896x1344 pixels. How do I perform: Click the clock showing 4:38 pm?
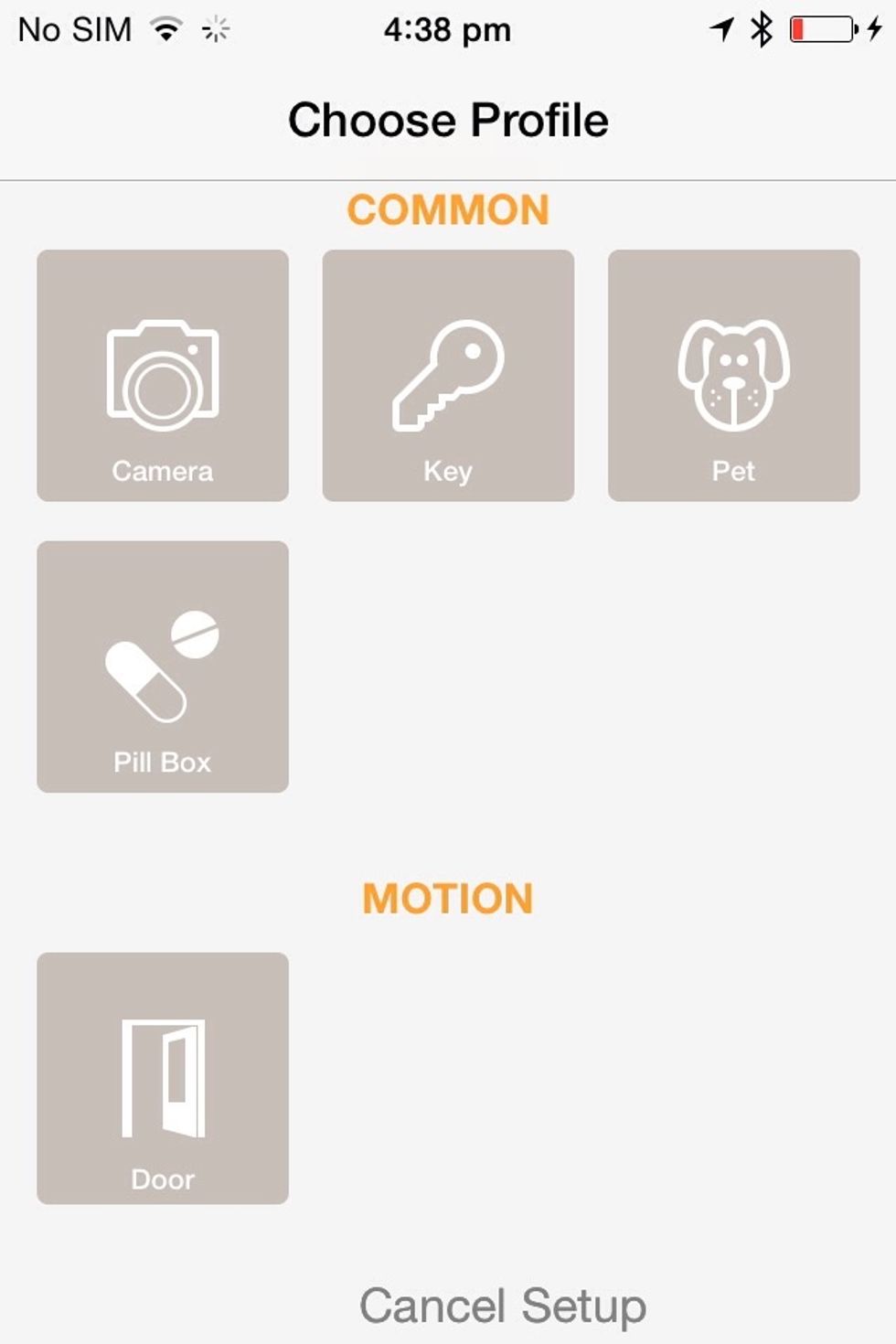(447, 27)
